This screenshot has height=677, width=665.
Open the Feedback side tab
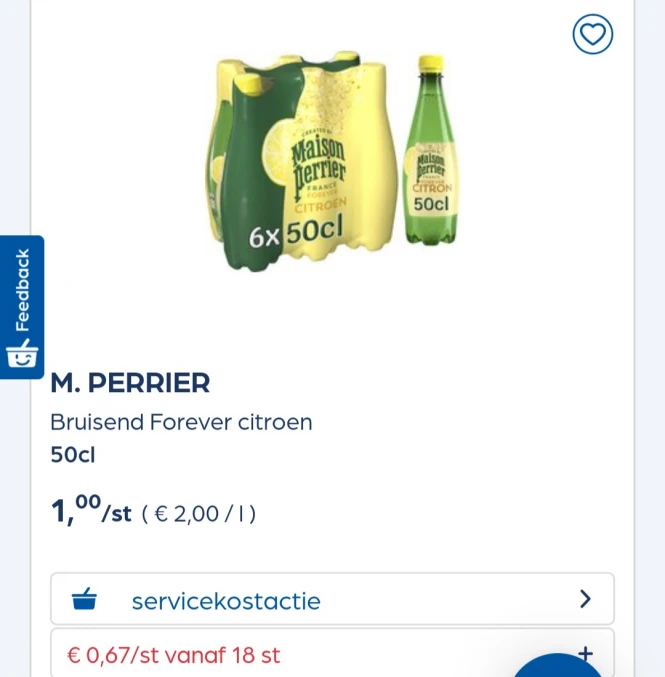coord(22,306)
